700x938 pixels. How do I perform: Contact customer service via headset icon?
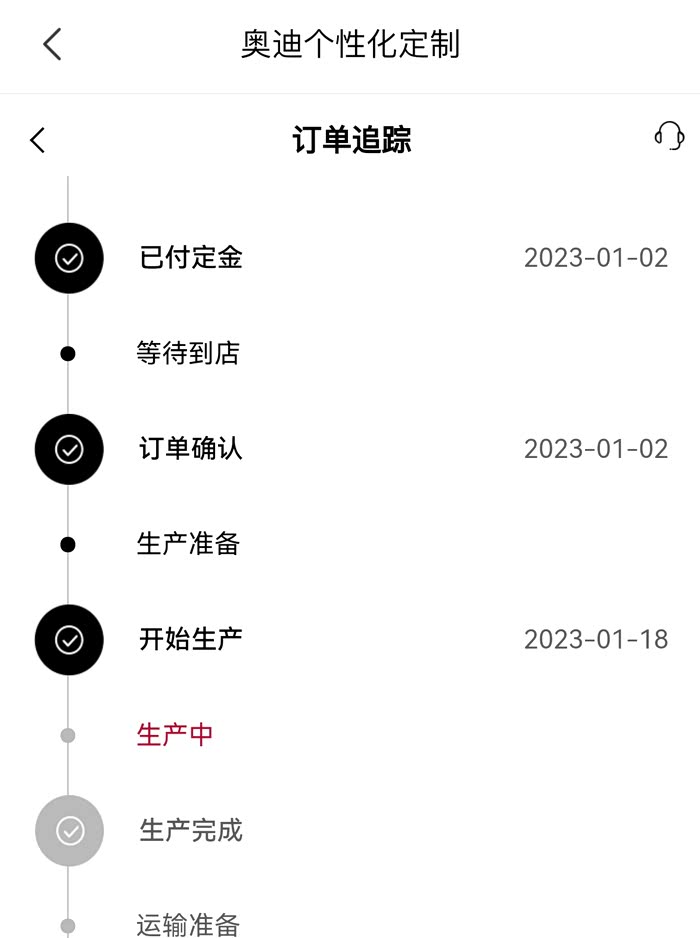pyautogui.click(x=669, y=136)
